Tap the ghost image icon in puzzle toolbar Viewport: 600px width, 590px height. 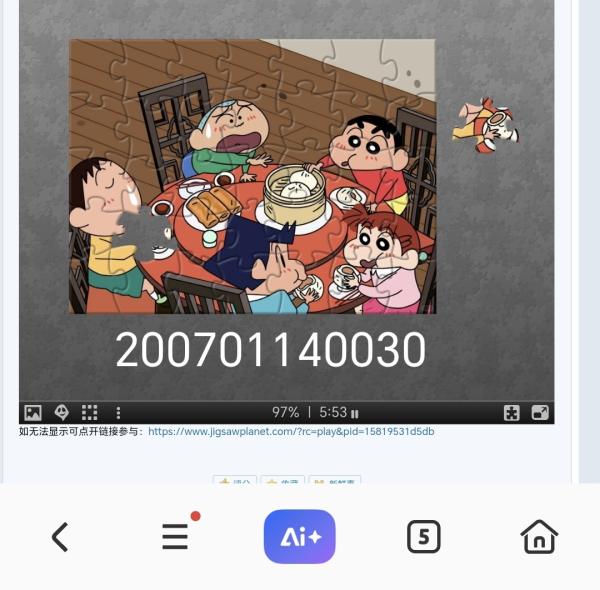61,412
